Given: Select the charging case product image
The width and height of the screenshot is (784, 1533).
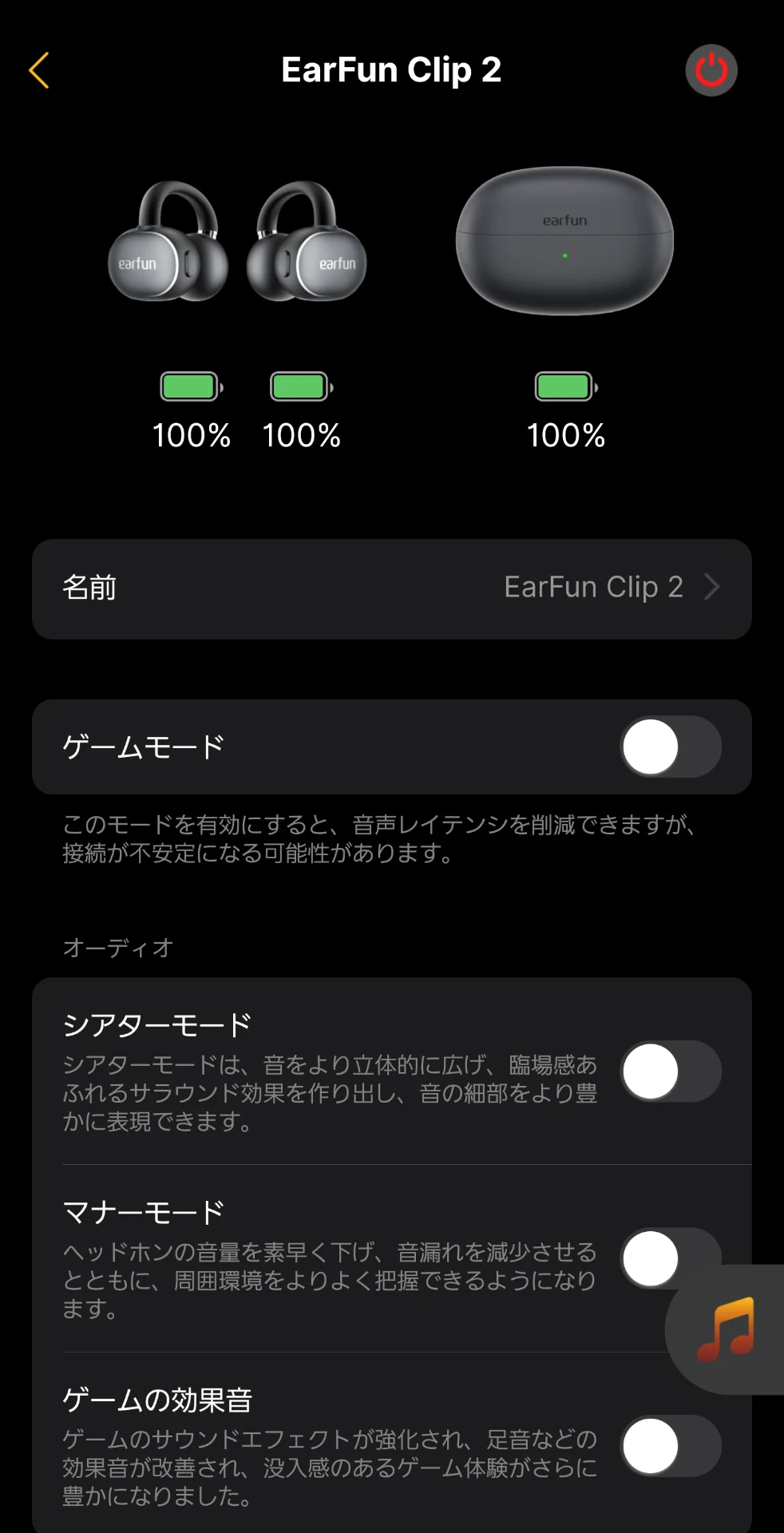Looking at the screenshot, I should [x=564, y=240].
